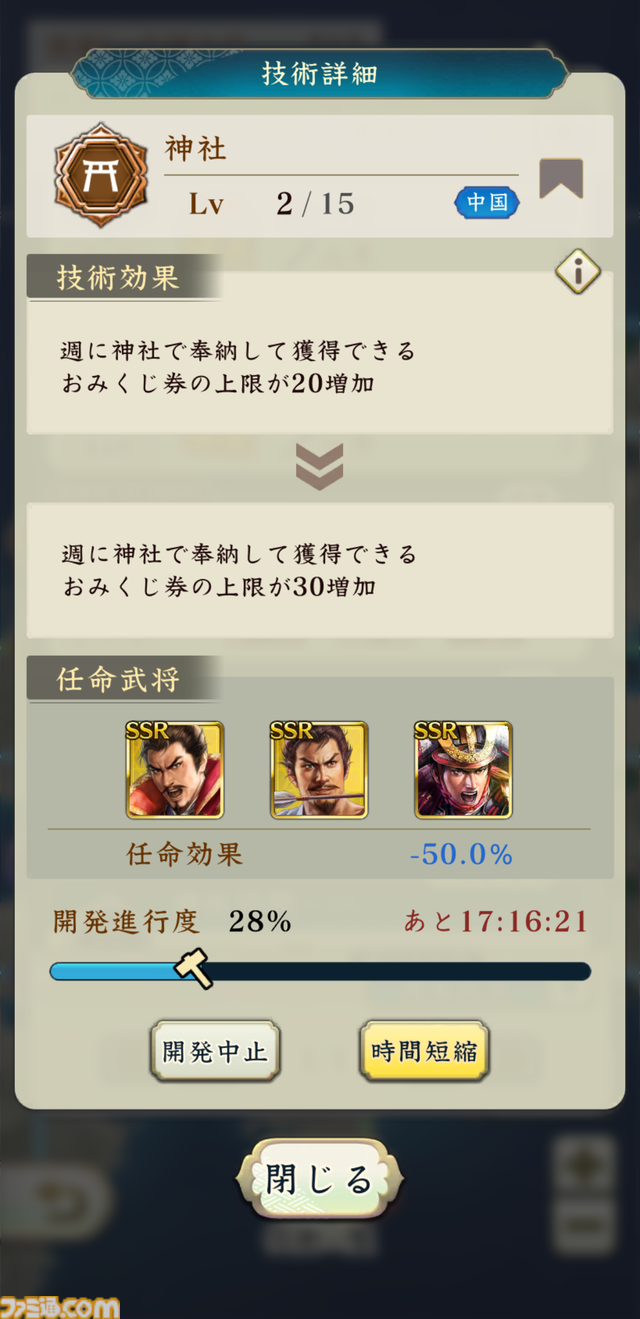Tap the bookmark flag for 神社
This screenshot has height=1319, width=640.
tap(561, 179)
